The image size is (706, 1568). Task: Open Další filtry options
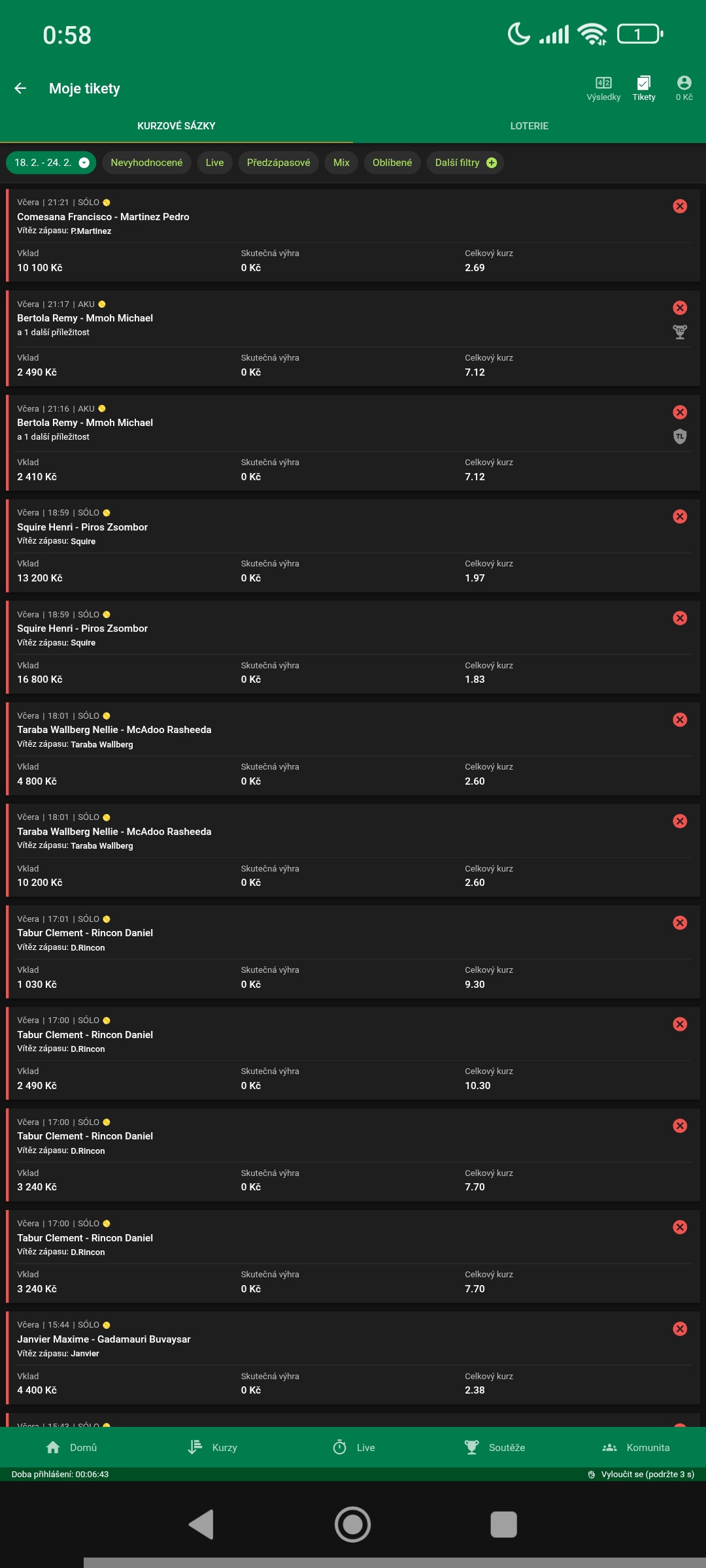click(x=465, y=163)
